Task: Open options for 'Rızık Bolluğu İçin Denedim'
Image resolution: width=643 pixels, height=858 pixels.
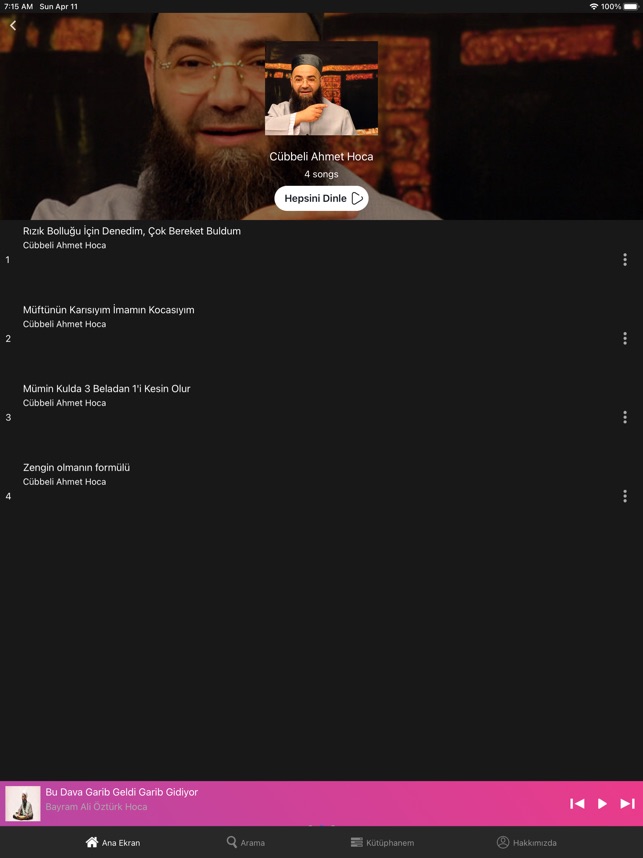Action: tap(625, 260)
